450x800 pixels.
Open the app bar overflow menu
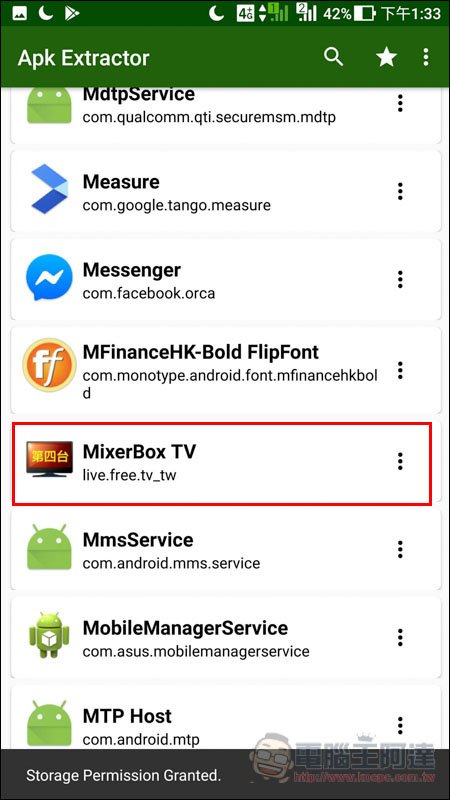(426, 57)
